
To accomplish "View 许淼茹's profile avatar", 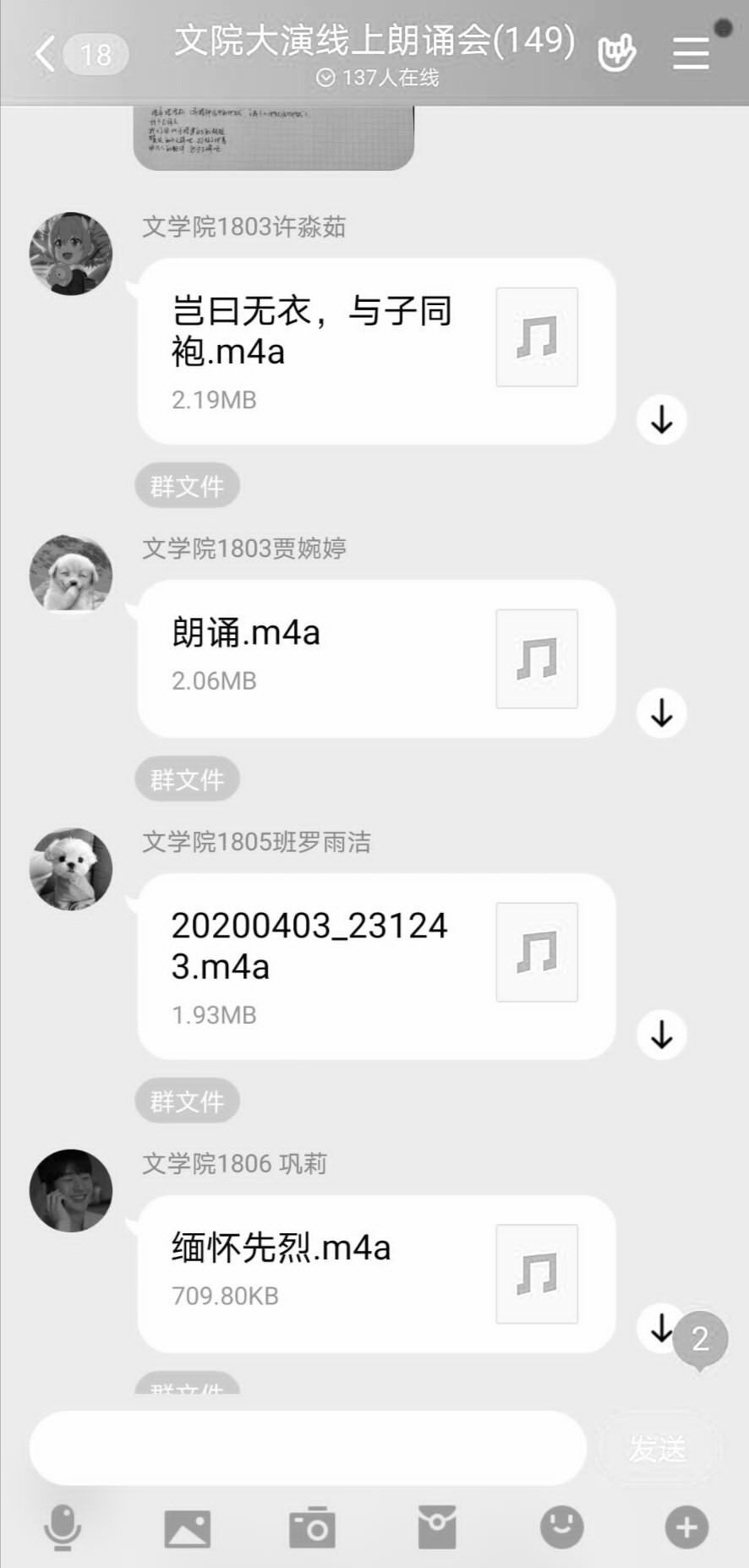I will tap(71, 254).
